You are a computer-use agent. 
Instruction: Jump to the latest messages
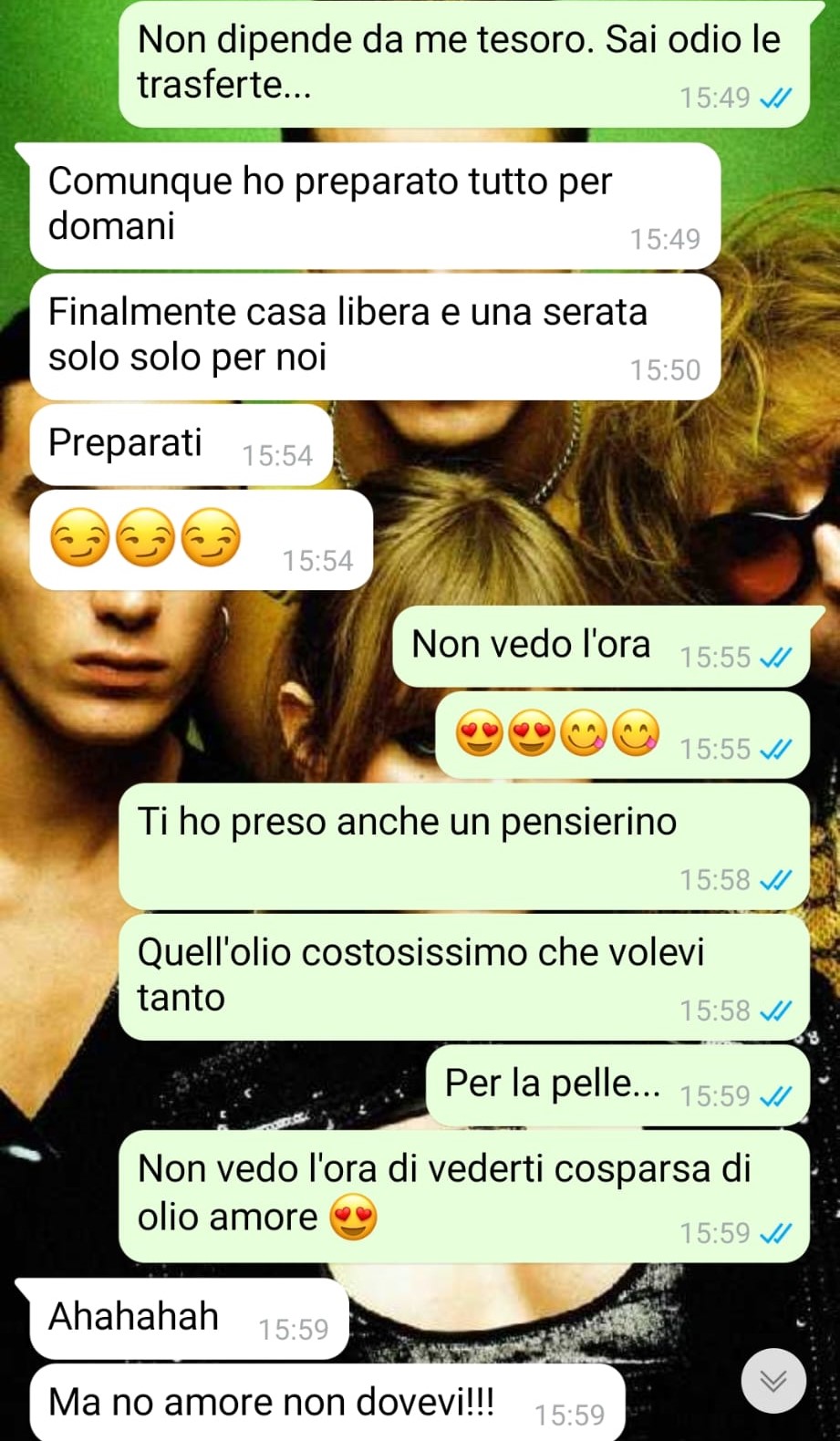[x=773, y=1381]
